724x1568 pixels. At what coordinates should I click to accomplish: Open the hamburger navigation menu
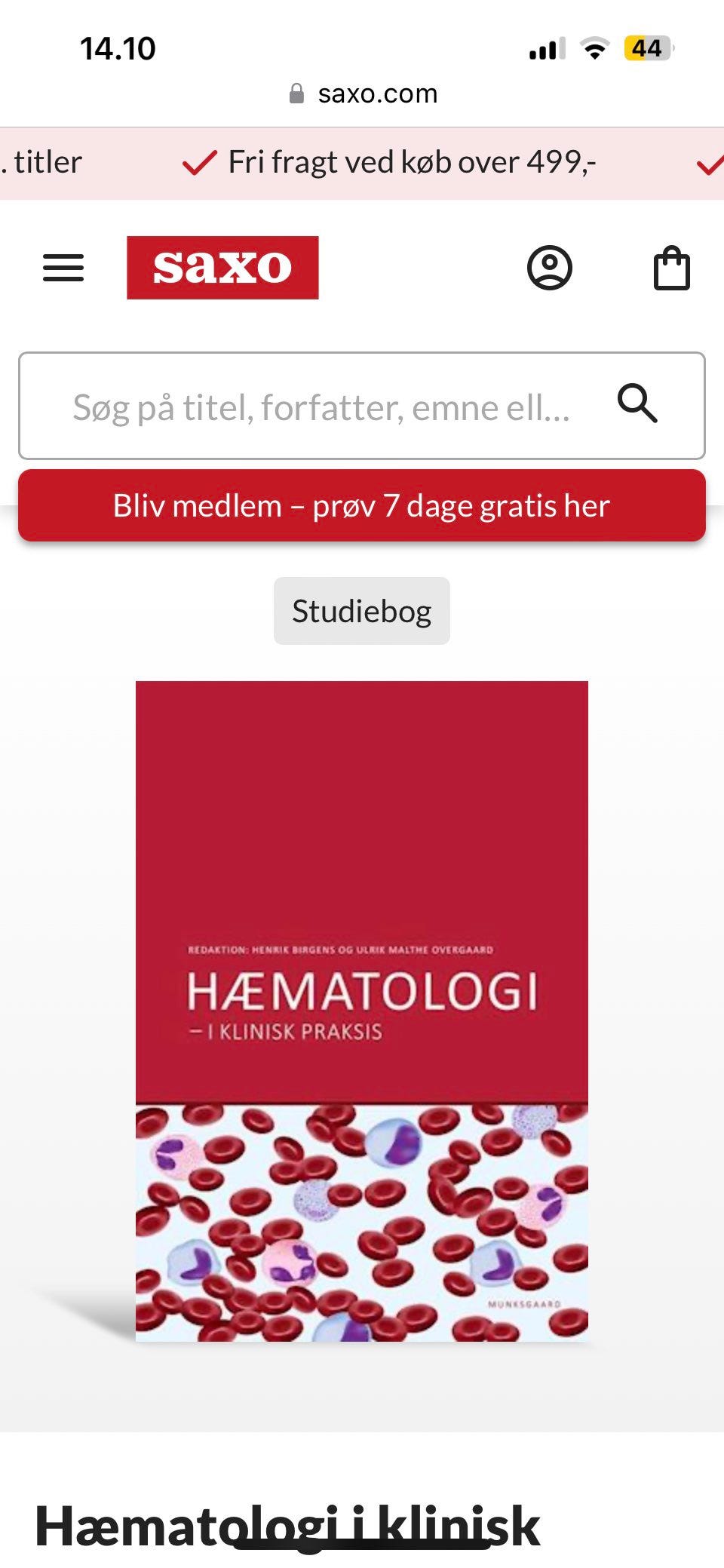[x=63, y=267]
